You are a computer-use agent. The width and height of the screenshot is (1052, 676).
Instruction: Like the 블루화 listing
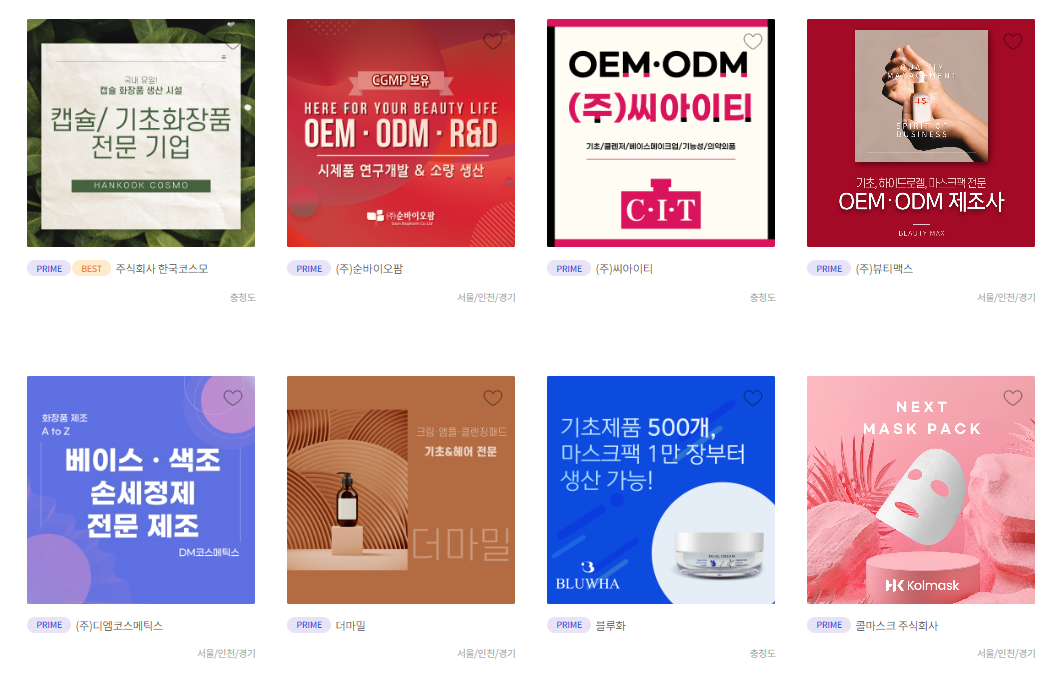[753, 398]
